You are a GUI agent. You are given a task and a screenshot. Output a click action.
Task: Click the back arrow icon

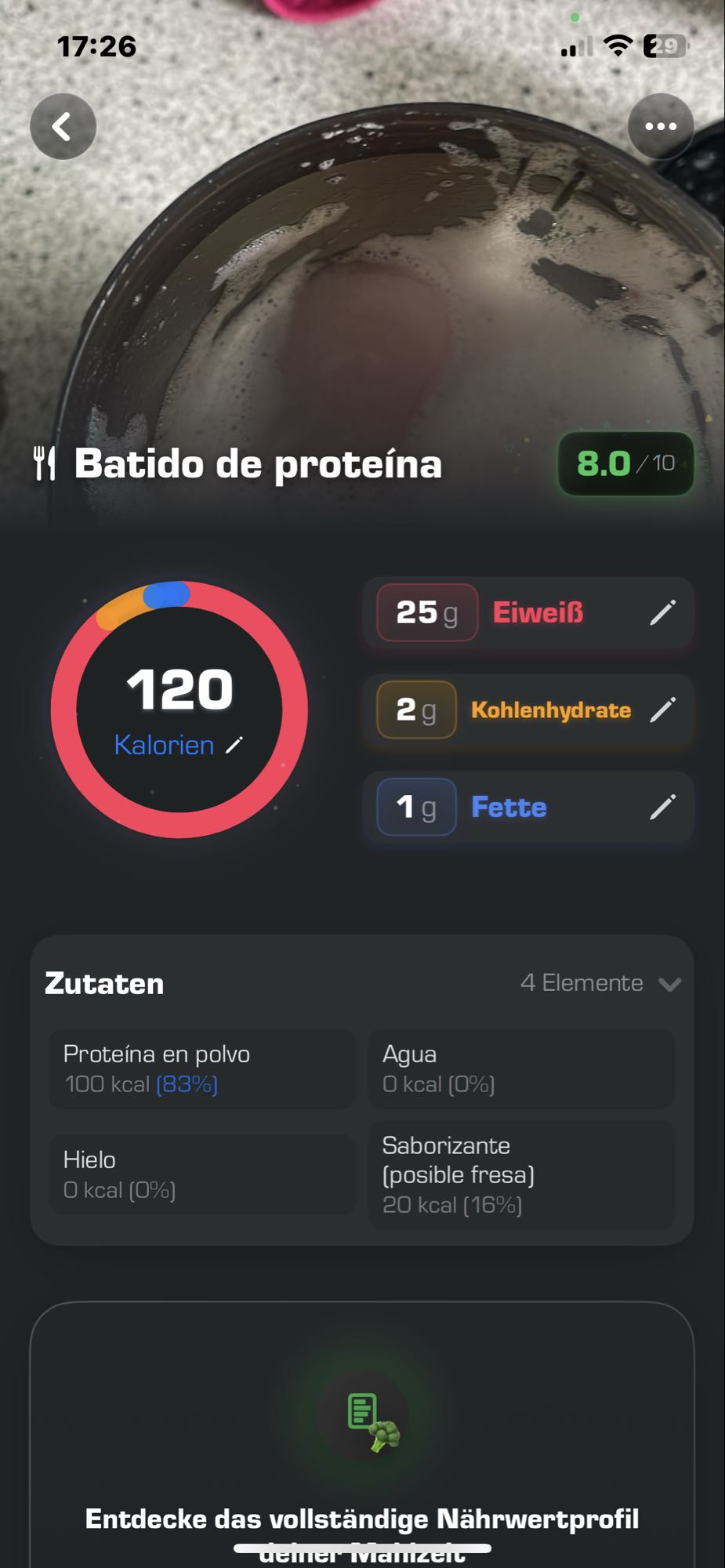coord(62,125)
